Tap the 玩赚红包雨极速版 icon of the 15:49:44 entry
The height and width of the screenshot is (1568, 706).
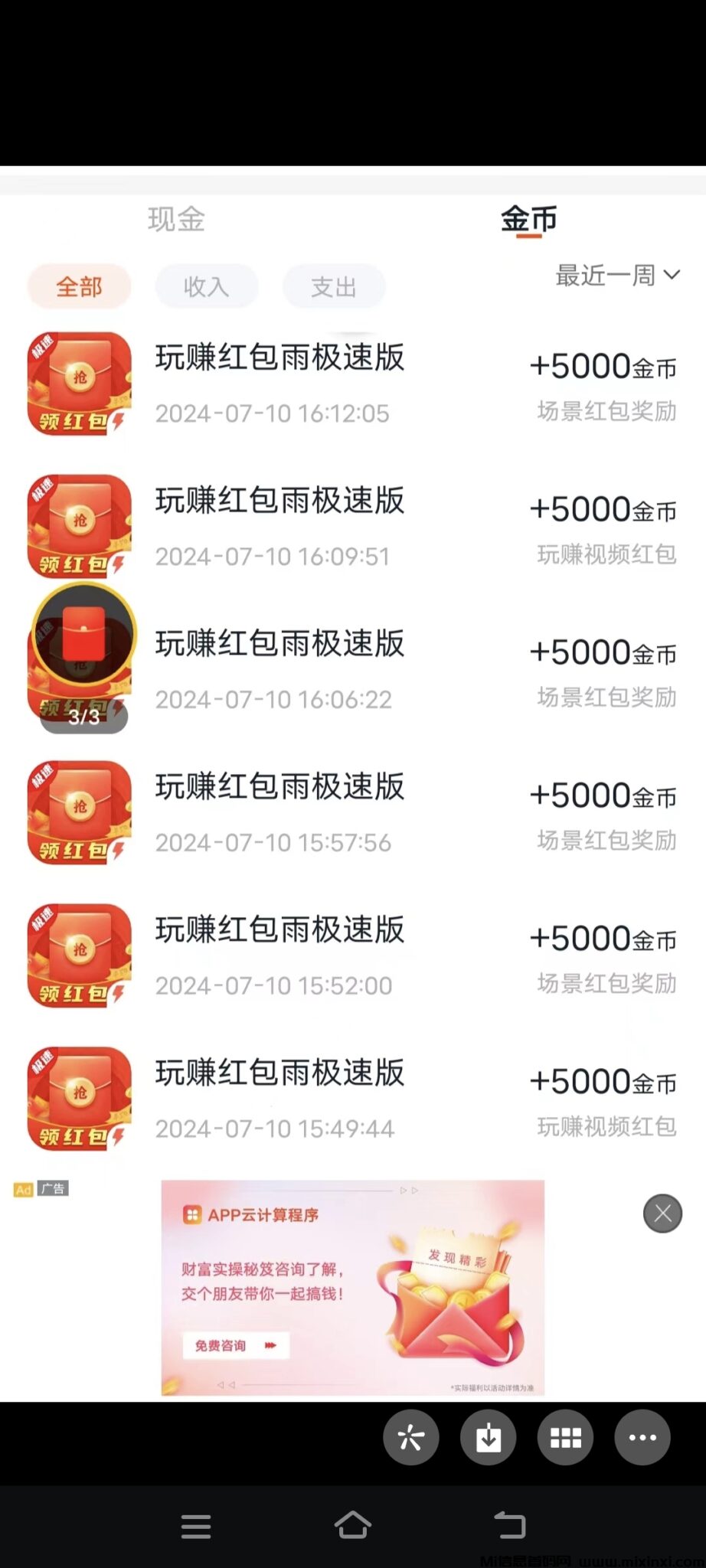click(x=79, y=1099)
